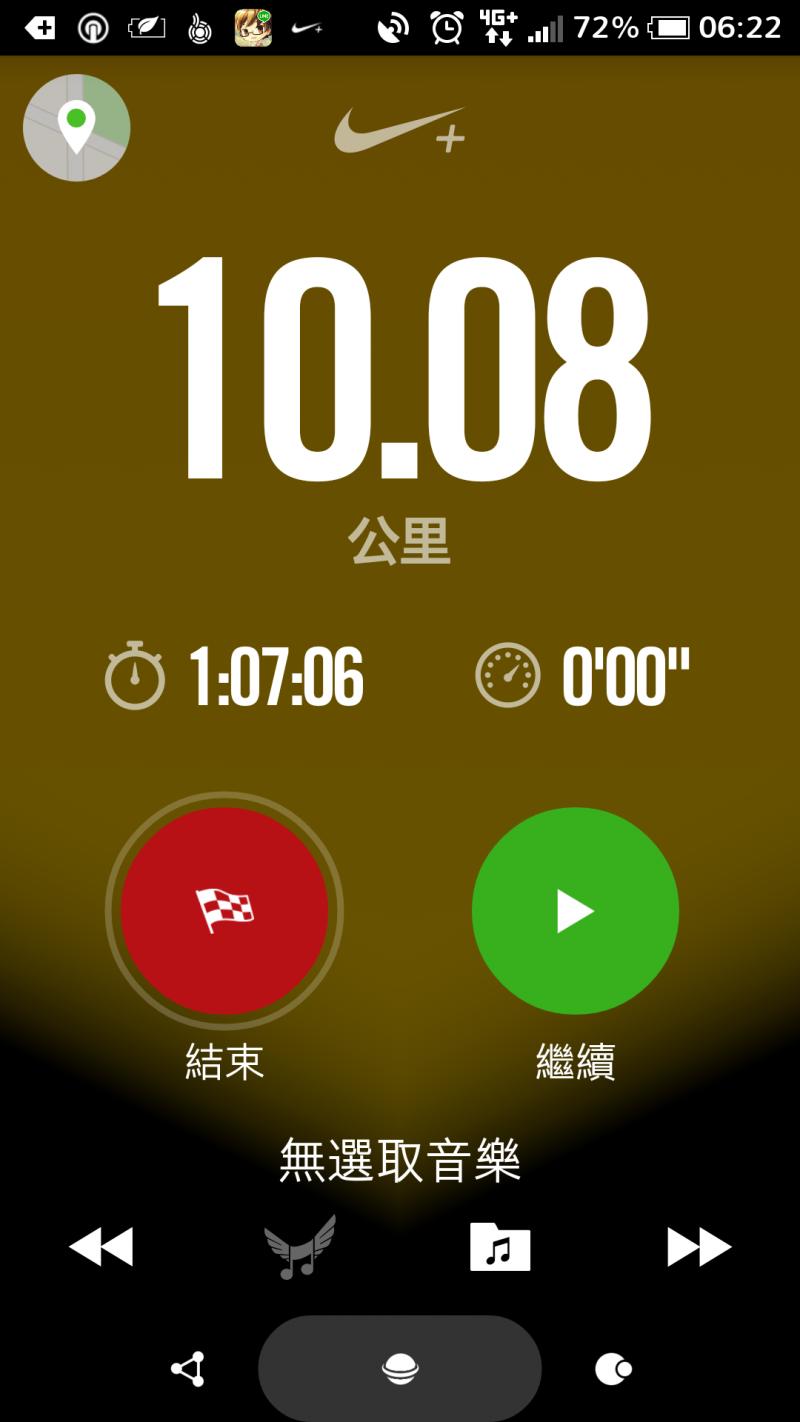Open the music folder to choose songs
The image size is (800, 1422).
[500, 1247]
